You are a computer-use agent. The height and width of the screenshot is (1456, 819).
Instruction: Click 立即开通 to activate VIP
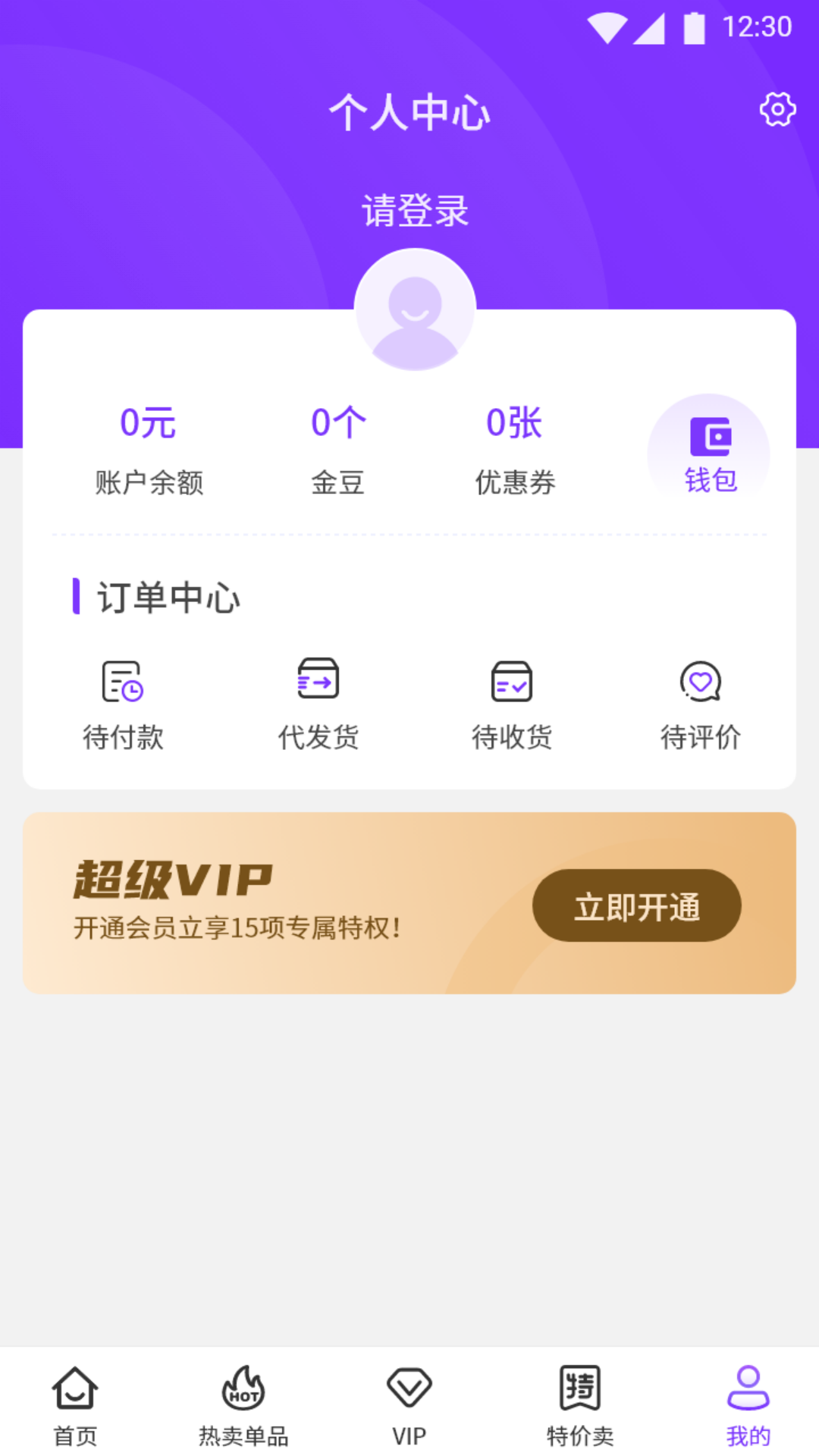pyautogui.click(x=637, y=905)
